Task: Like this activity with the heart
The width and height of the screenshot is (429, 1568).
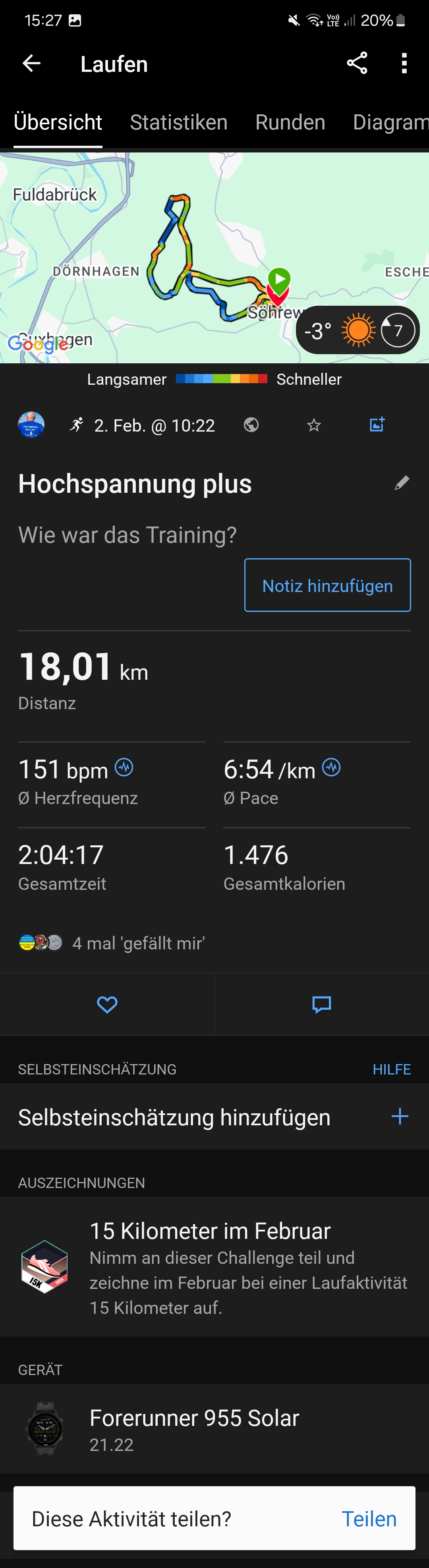Action: pos(107,1004)
